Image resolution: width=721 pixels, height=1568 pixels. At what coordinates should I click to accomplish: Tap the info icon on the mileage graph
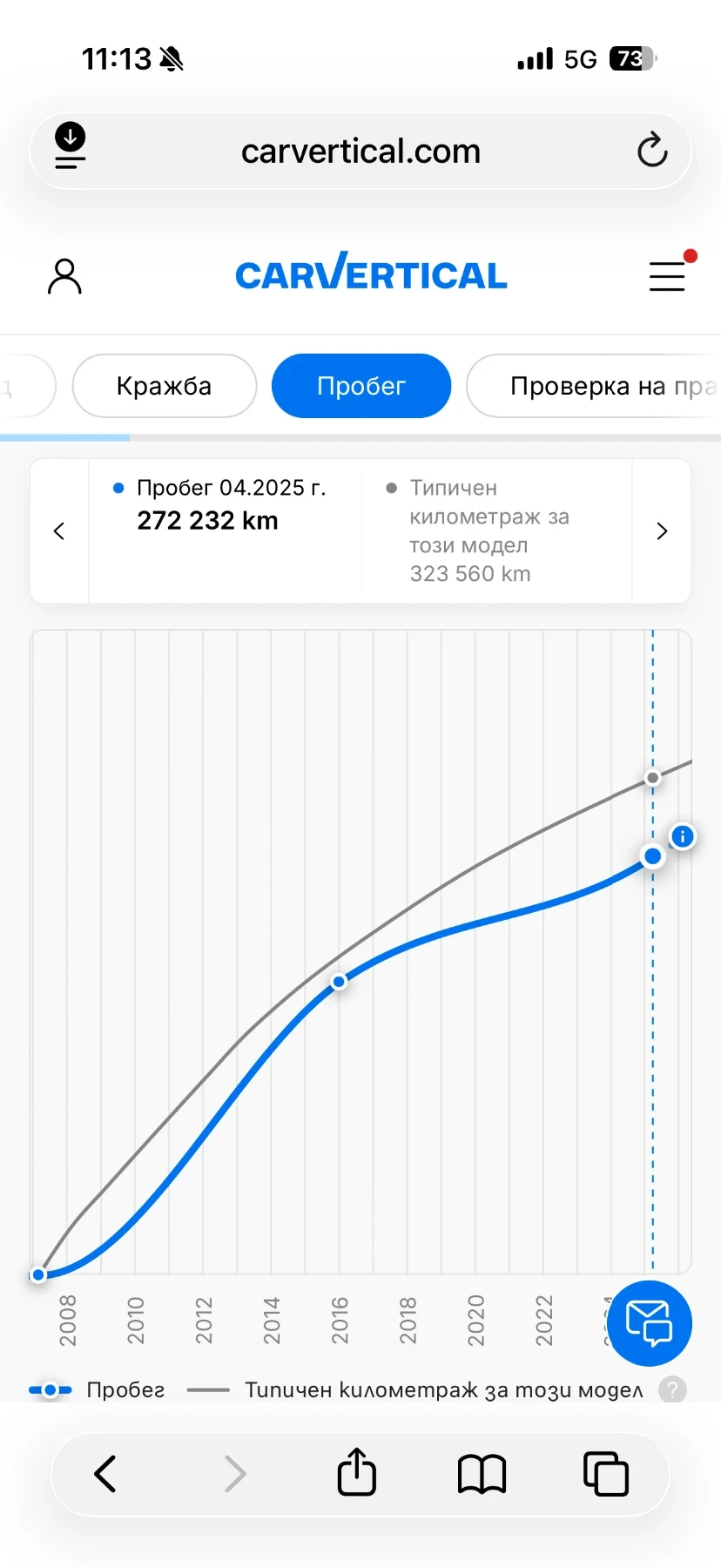tap(683, 837)
